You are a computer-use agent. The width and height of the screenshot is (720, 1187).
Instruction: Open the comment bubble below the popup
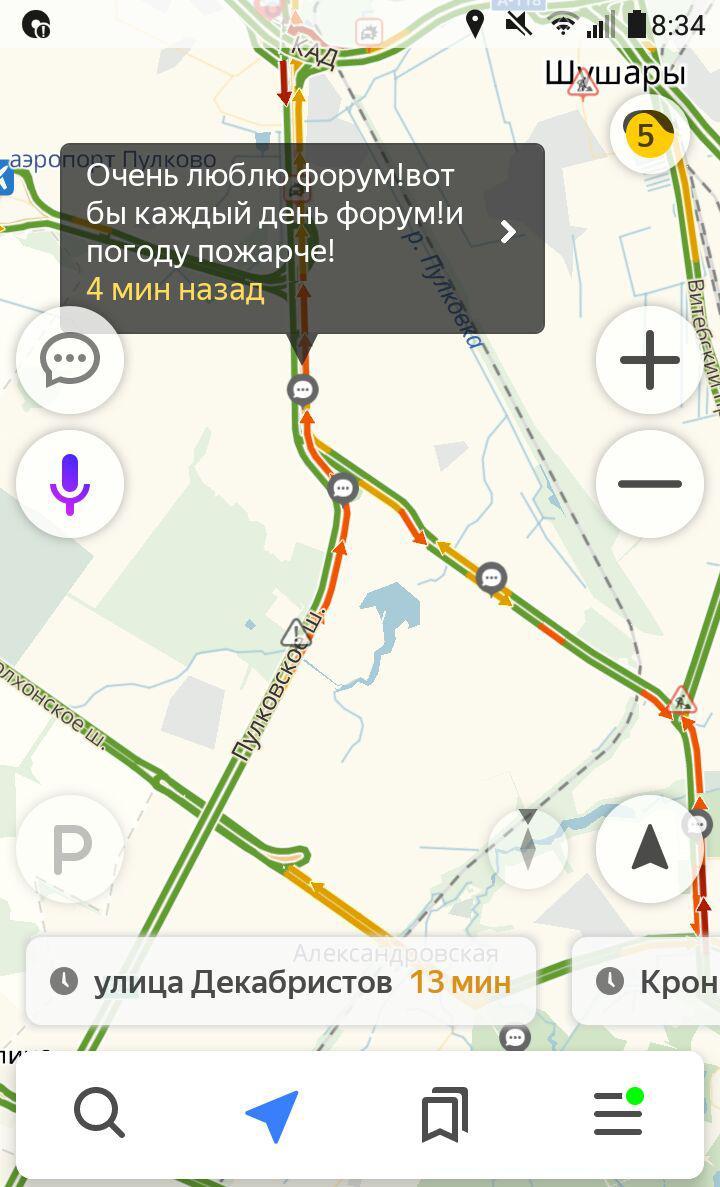303,389
